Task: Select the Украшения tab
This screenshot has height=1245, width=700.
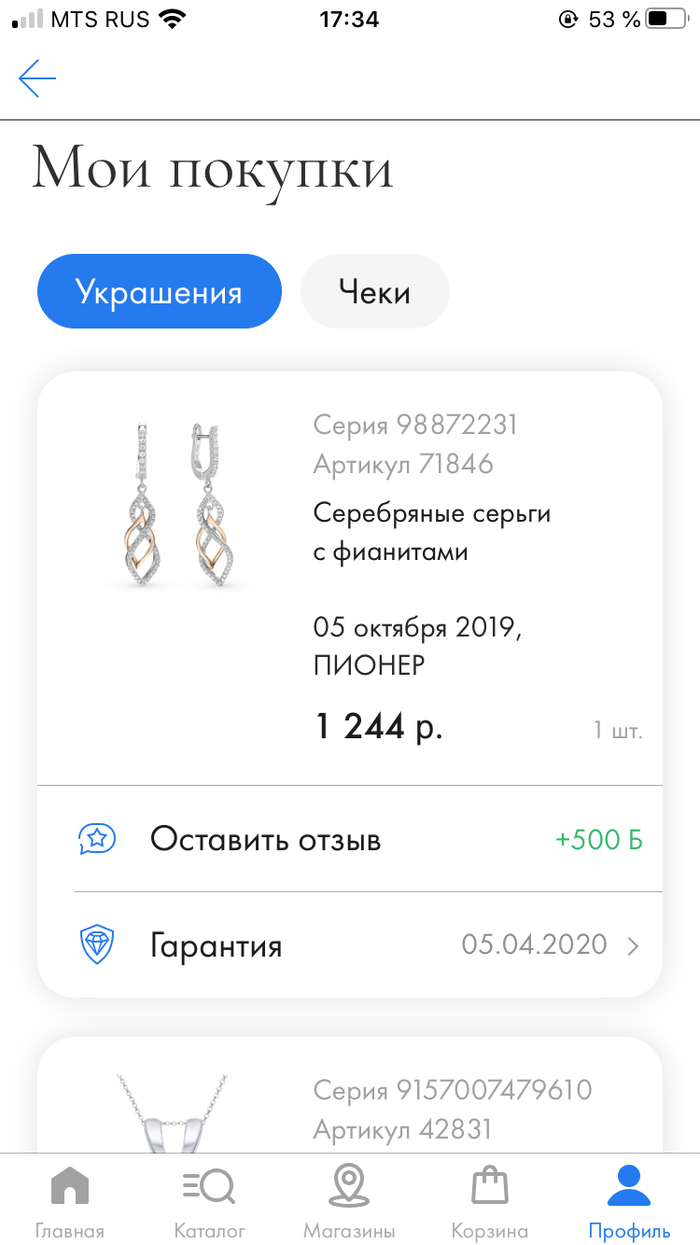Action: click(159, 292)
